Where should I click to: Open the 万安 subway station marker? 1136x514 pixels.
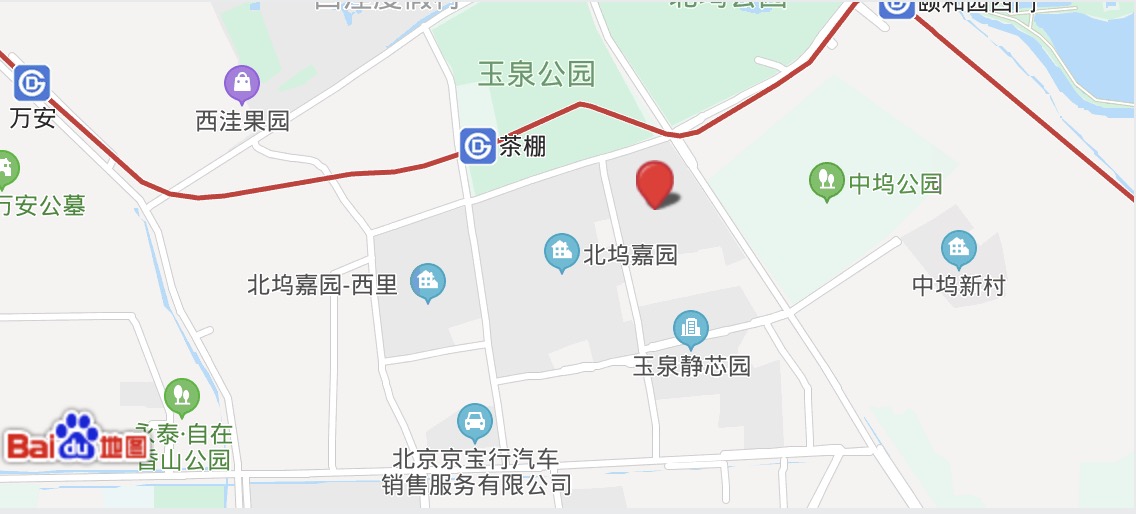pyautogui.click(x=32, y=82)
